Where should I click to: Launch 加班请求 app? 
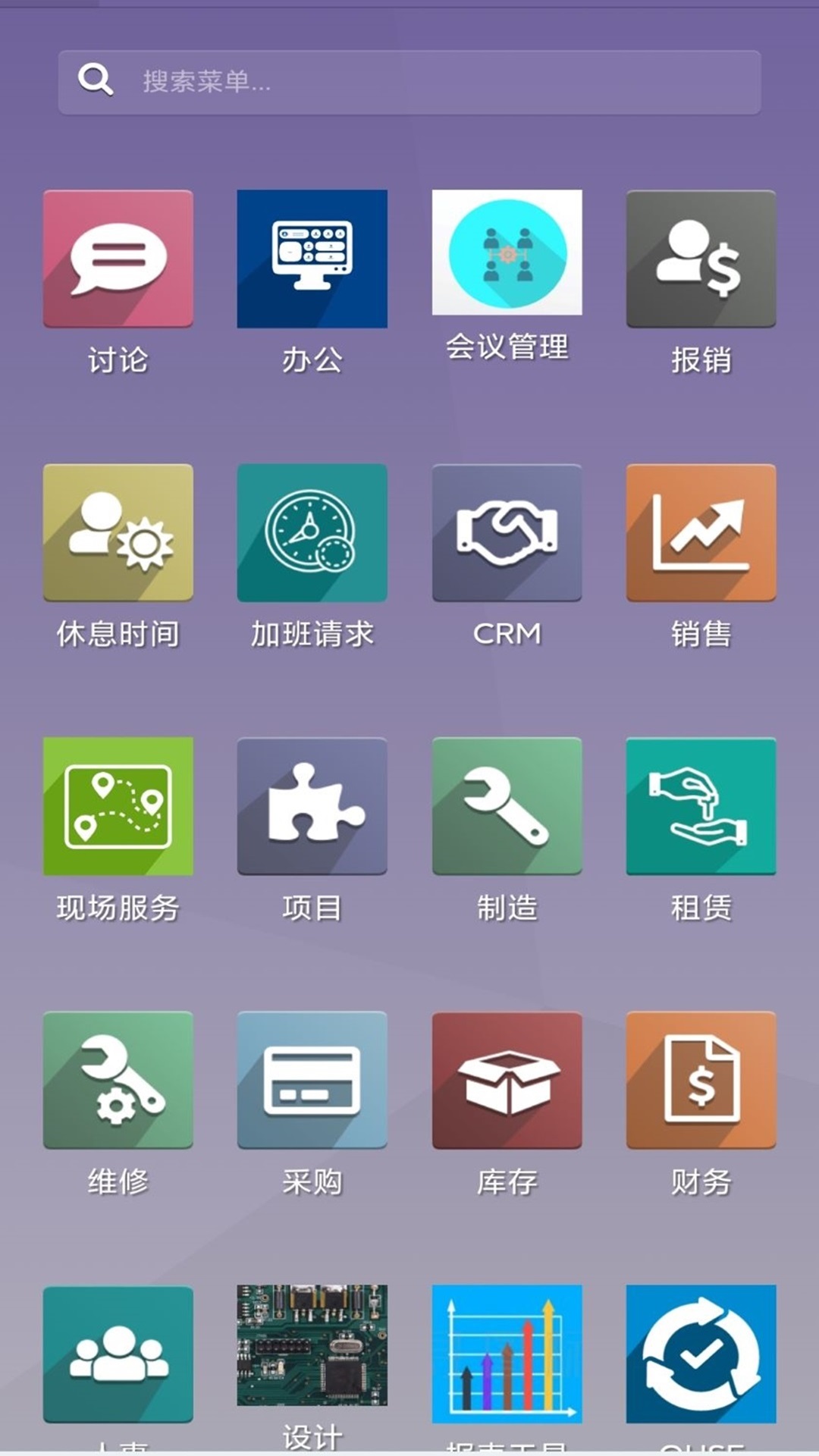coord(312,533)
